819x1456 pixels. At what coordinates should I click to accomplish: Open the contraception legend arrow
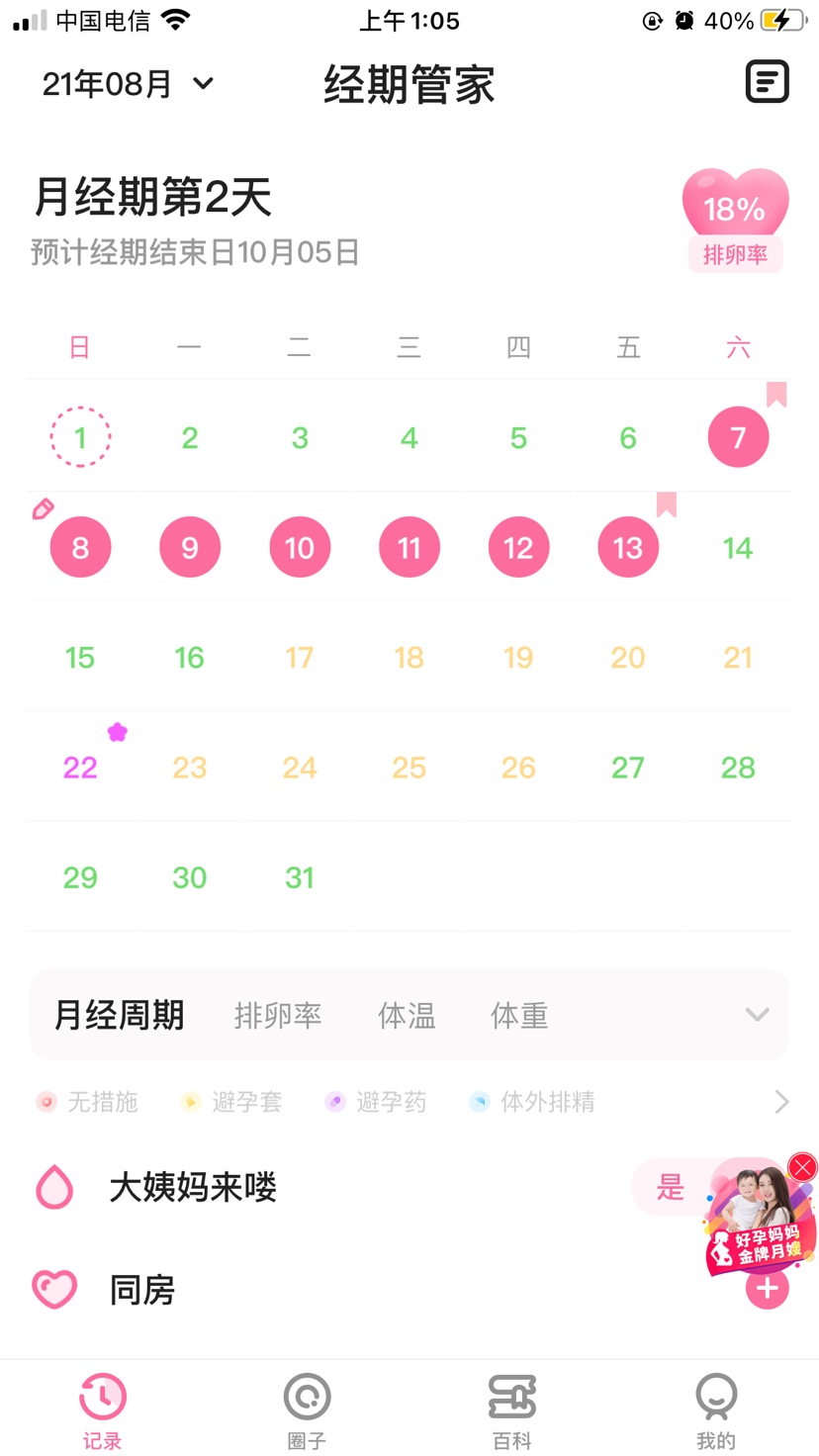tap(781, 1102)
